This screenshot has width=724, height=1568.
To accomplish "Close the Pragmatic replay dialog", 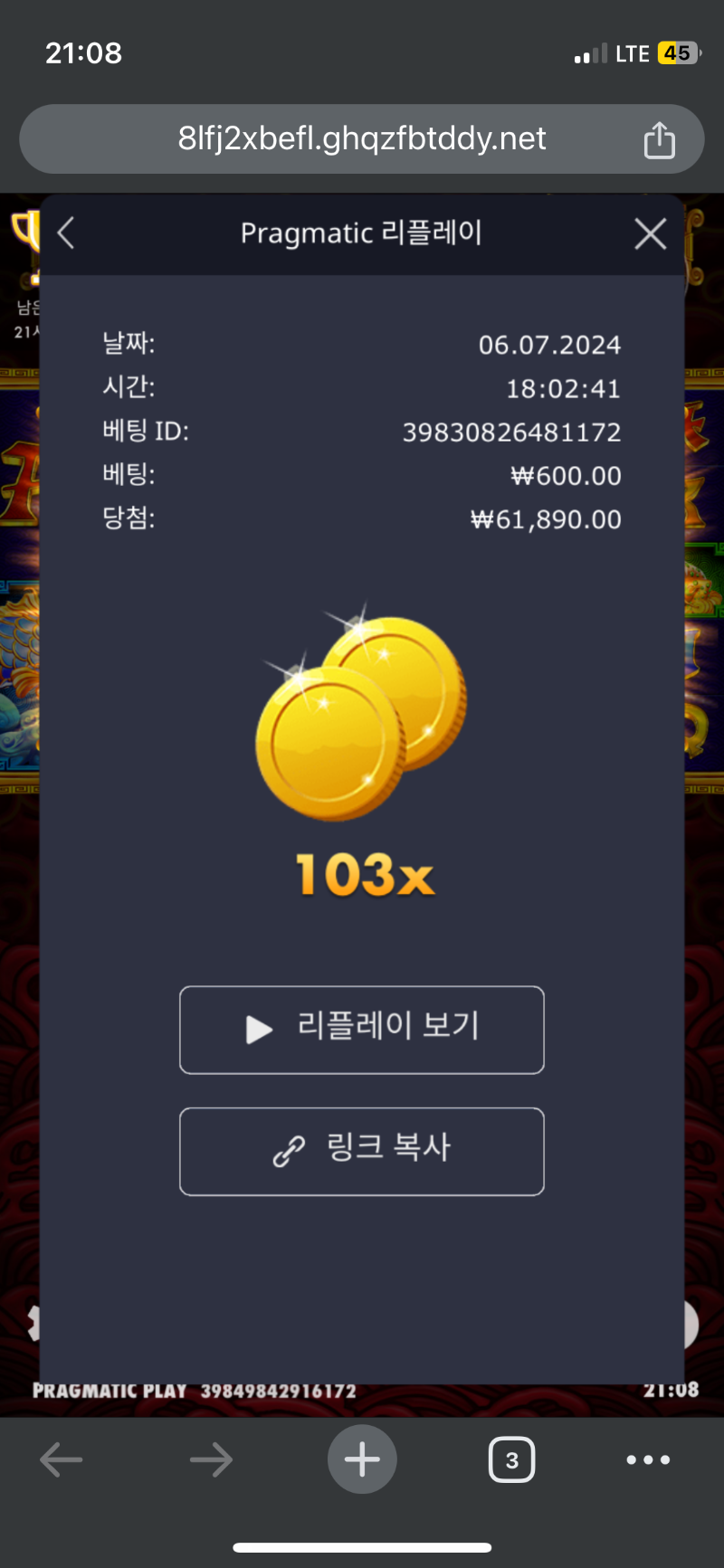I will click(650, 233).
